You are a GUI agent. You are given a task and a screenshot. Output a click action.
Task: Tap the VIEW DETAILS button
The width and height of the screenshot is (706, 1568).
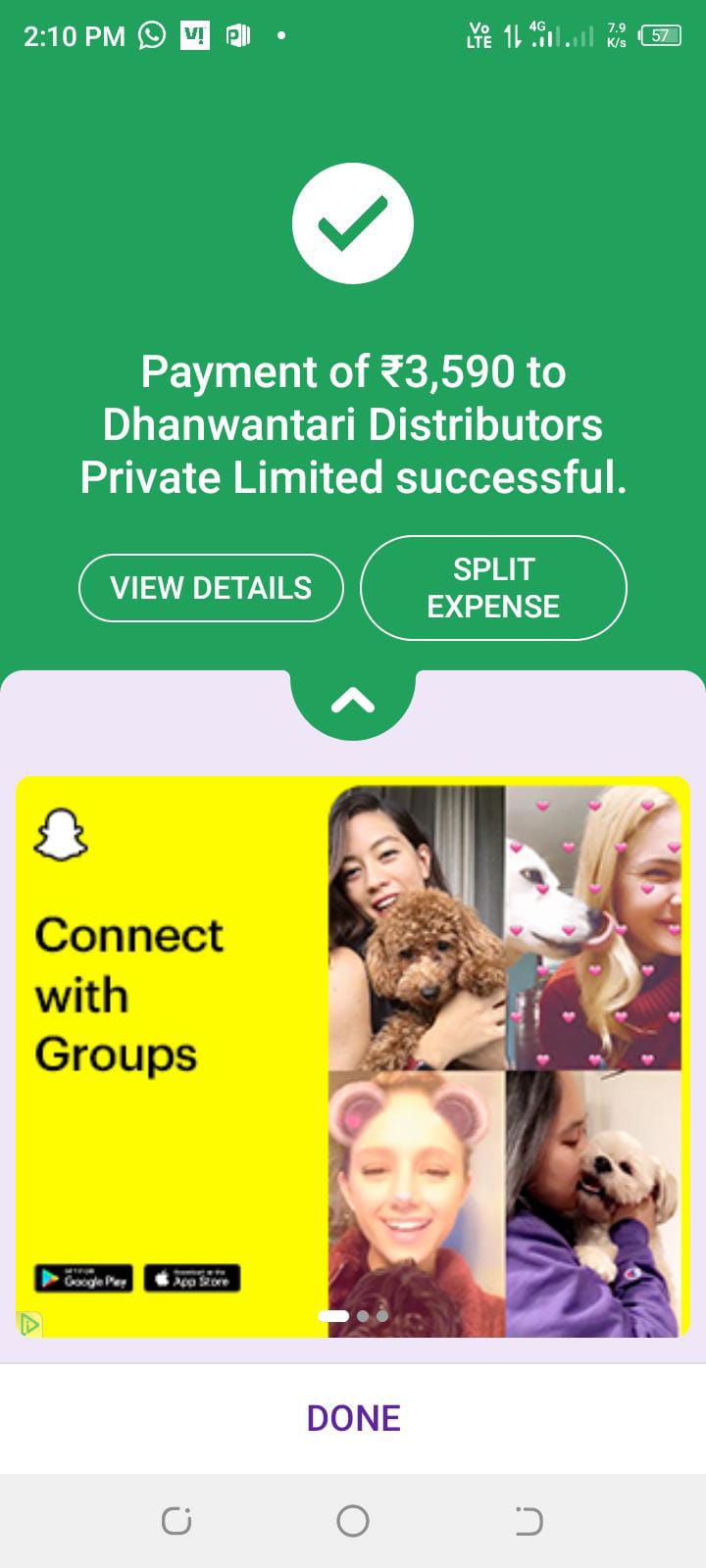click(211, 588)
